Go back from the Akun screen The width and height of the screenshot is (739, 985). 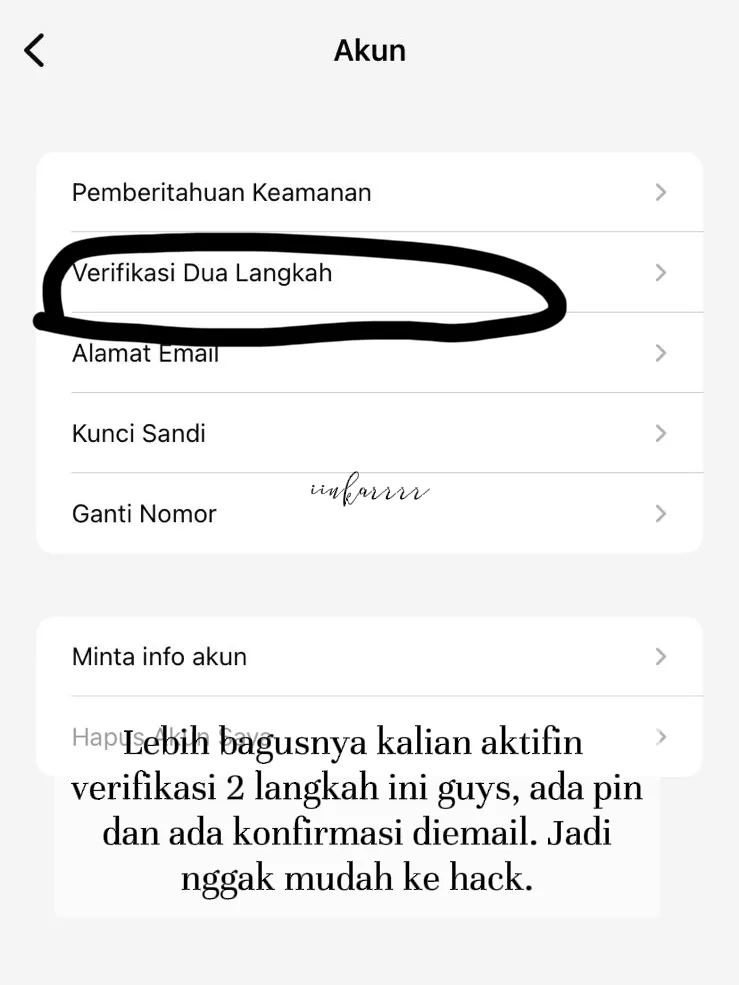[35, 50]
